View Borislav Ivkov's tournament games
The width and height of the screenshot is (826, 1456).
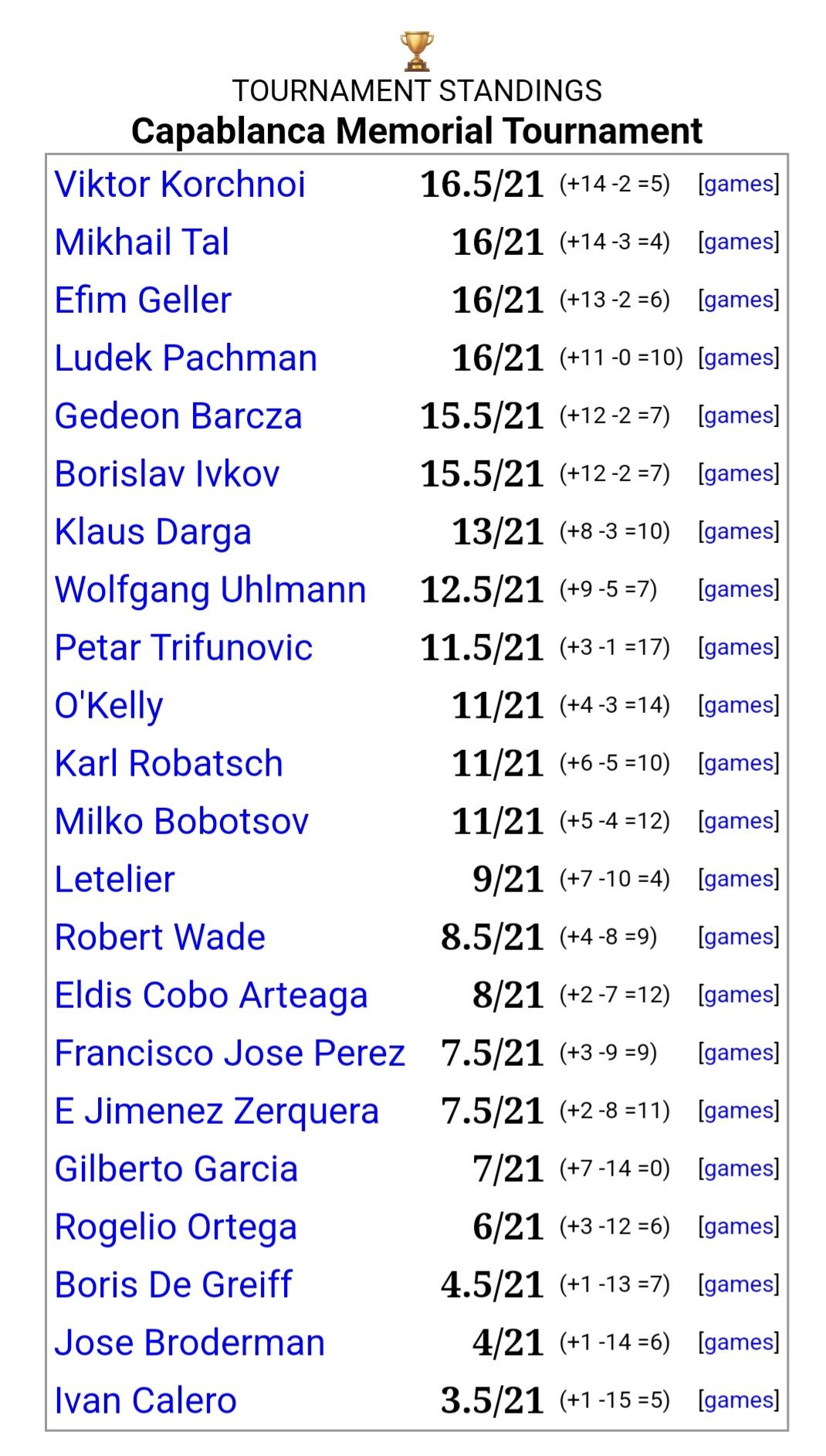point(739,473)
